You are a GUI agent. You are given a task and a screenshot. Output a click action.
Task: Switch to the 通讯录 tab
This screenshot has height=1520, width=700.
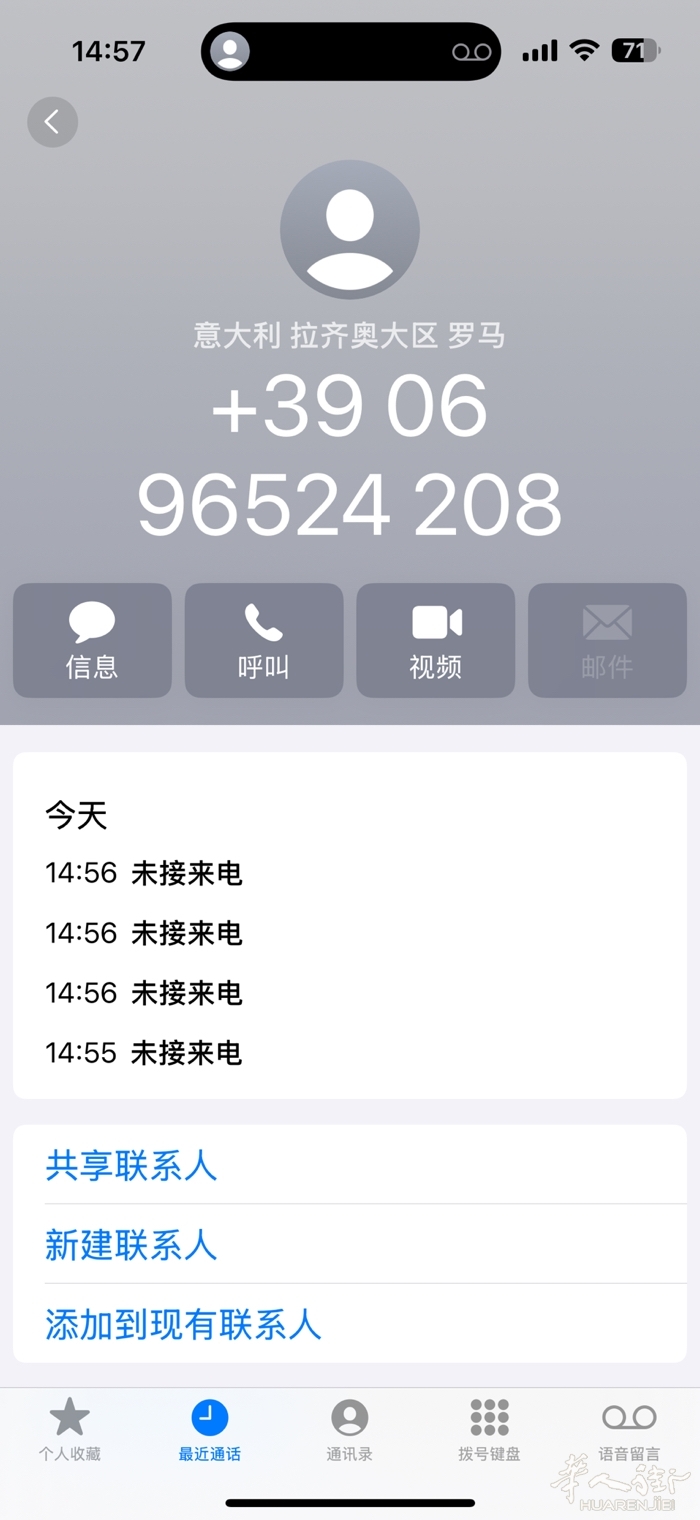click(350, 1430)
